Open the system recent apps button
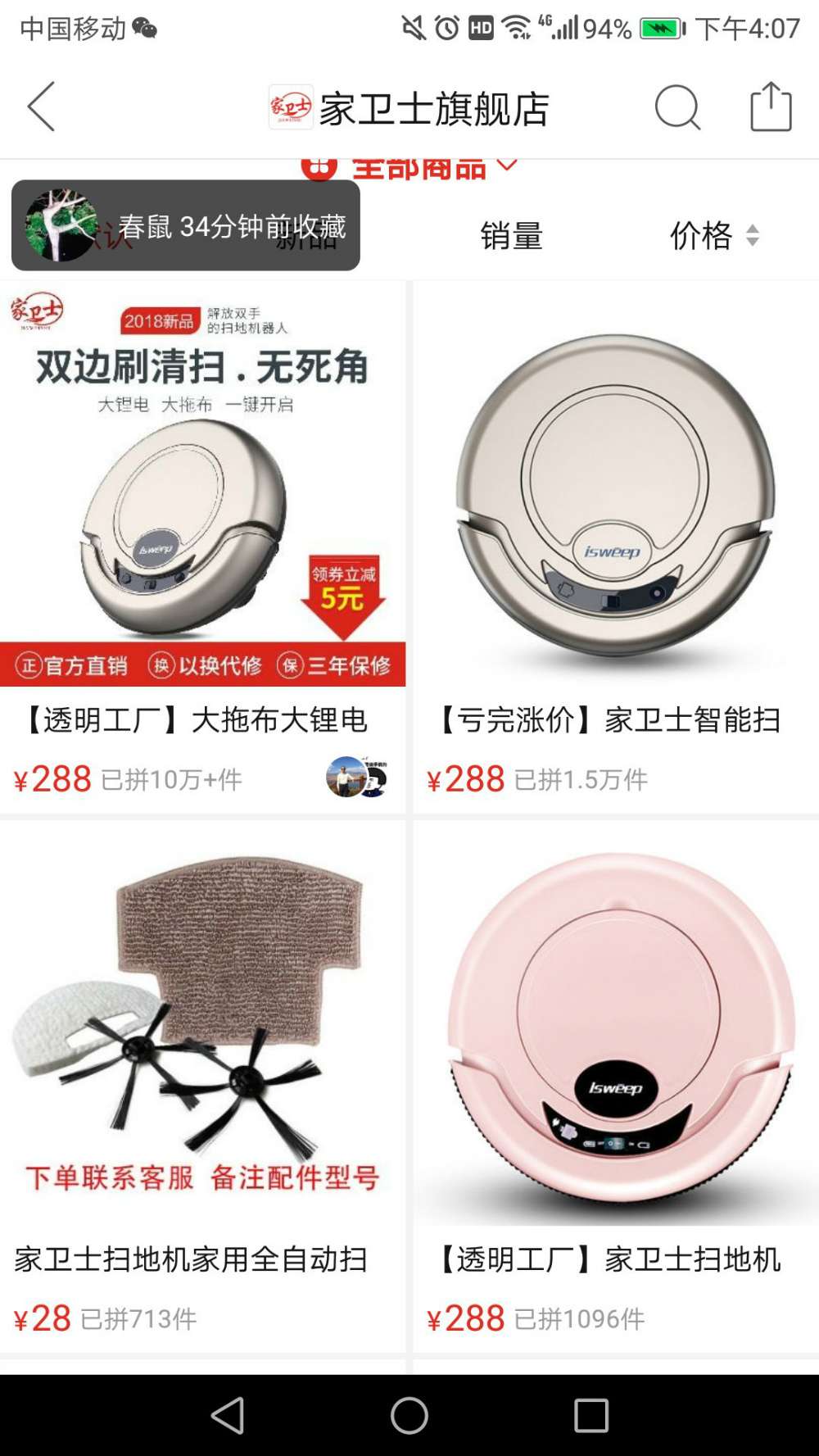The image size is (819, 1456). point(590,1415)
